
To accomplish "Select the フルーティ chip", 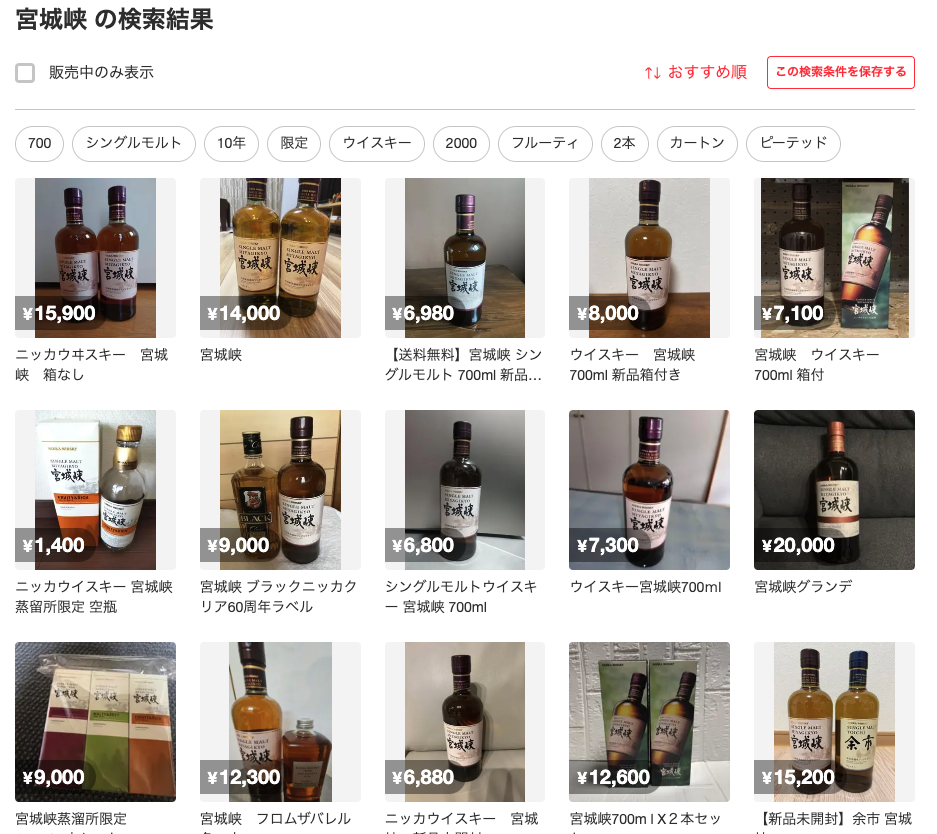I will (545, 144).
